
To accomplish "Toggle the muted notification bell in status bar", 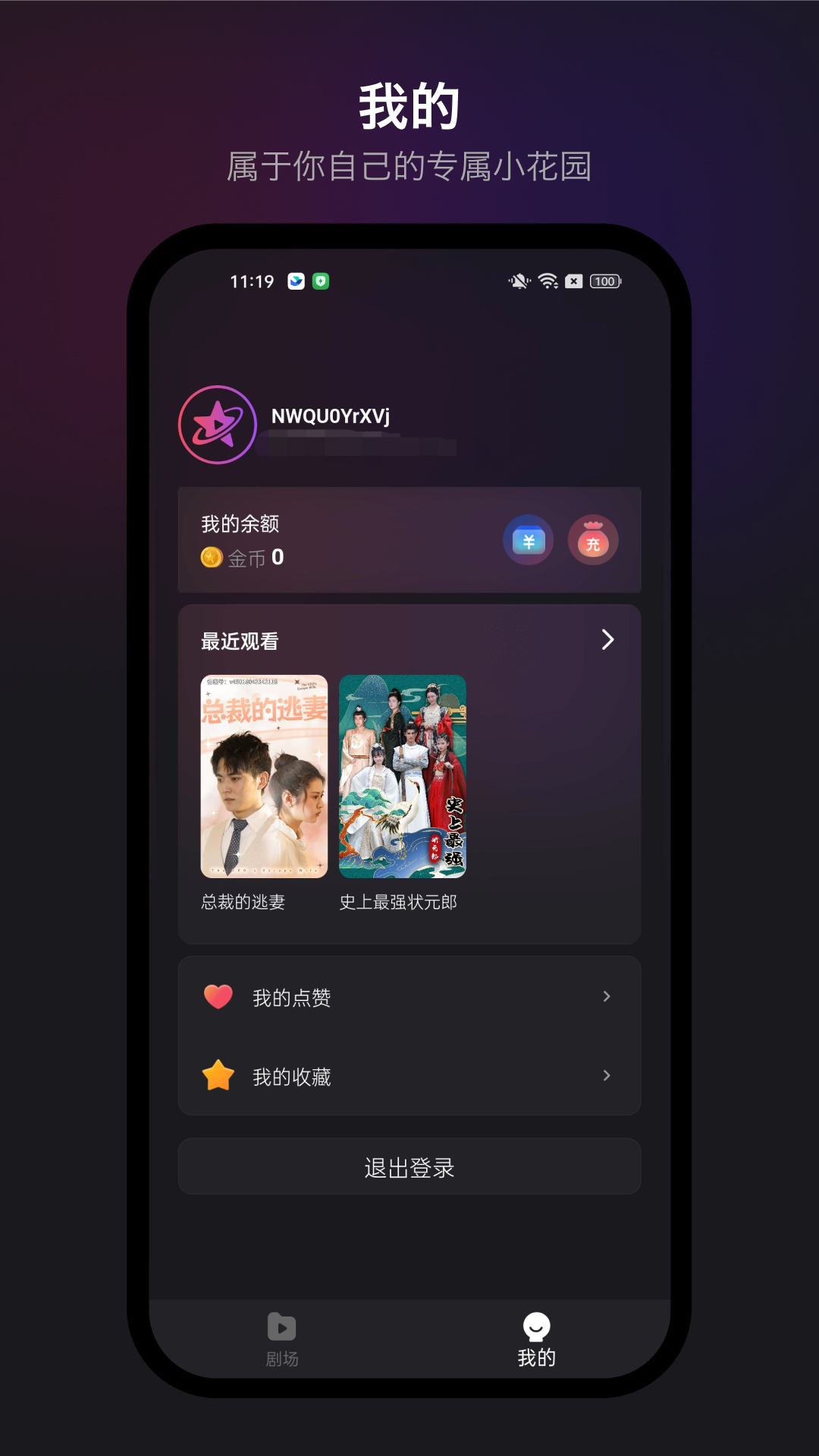I will tap(518, 281).
